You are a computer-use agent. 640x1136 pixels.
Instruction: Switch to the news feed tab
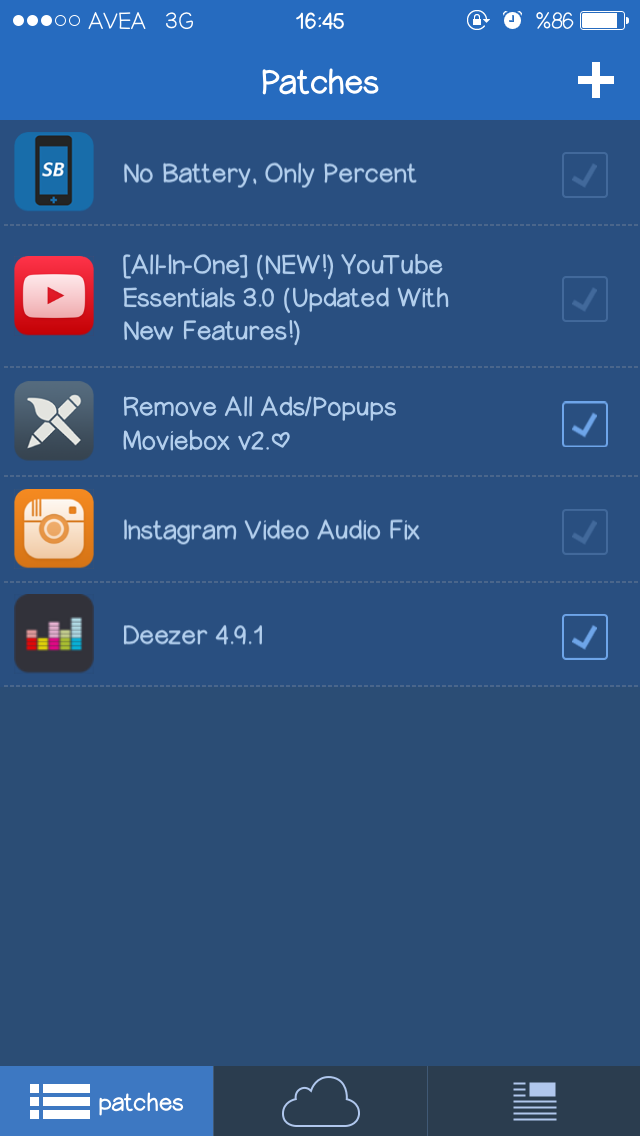click(534, 1101)
